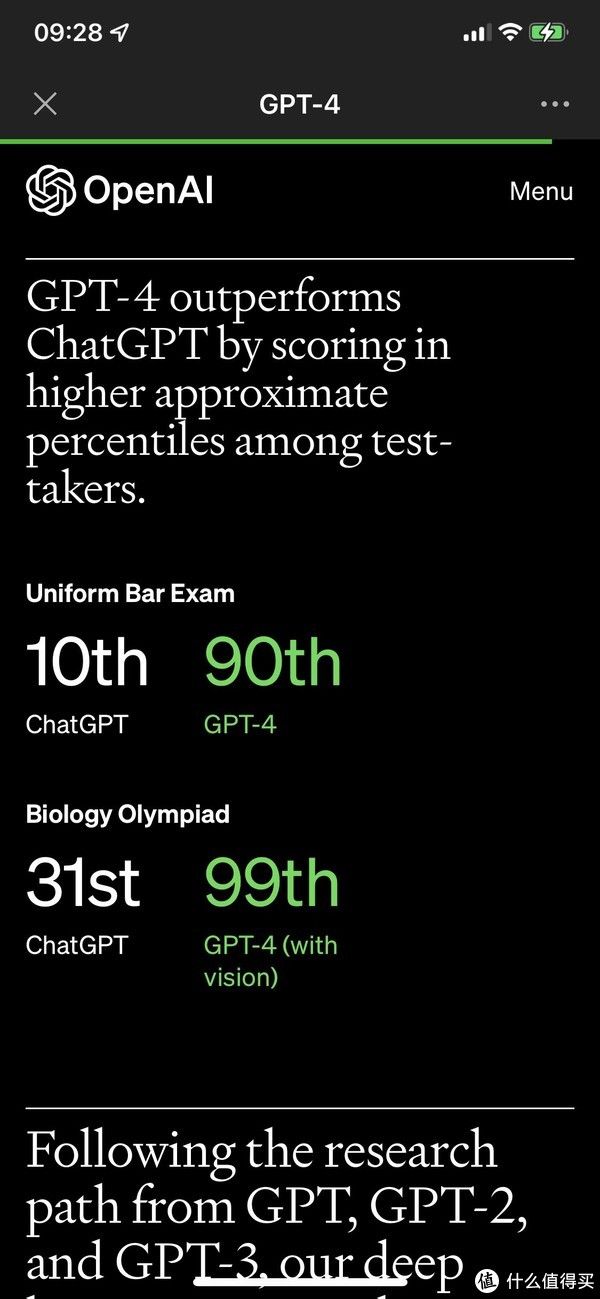Close the GPT-4 web page
This screenshot has width=600, height=1299.
tap(45, 104)
